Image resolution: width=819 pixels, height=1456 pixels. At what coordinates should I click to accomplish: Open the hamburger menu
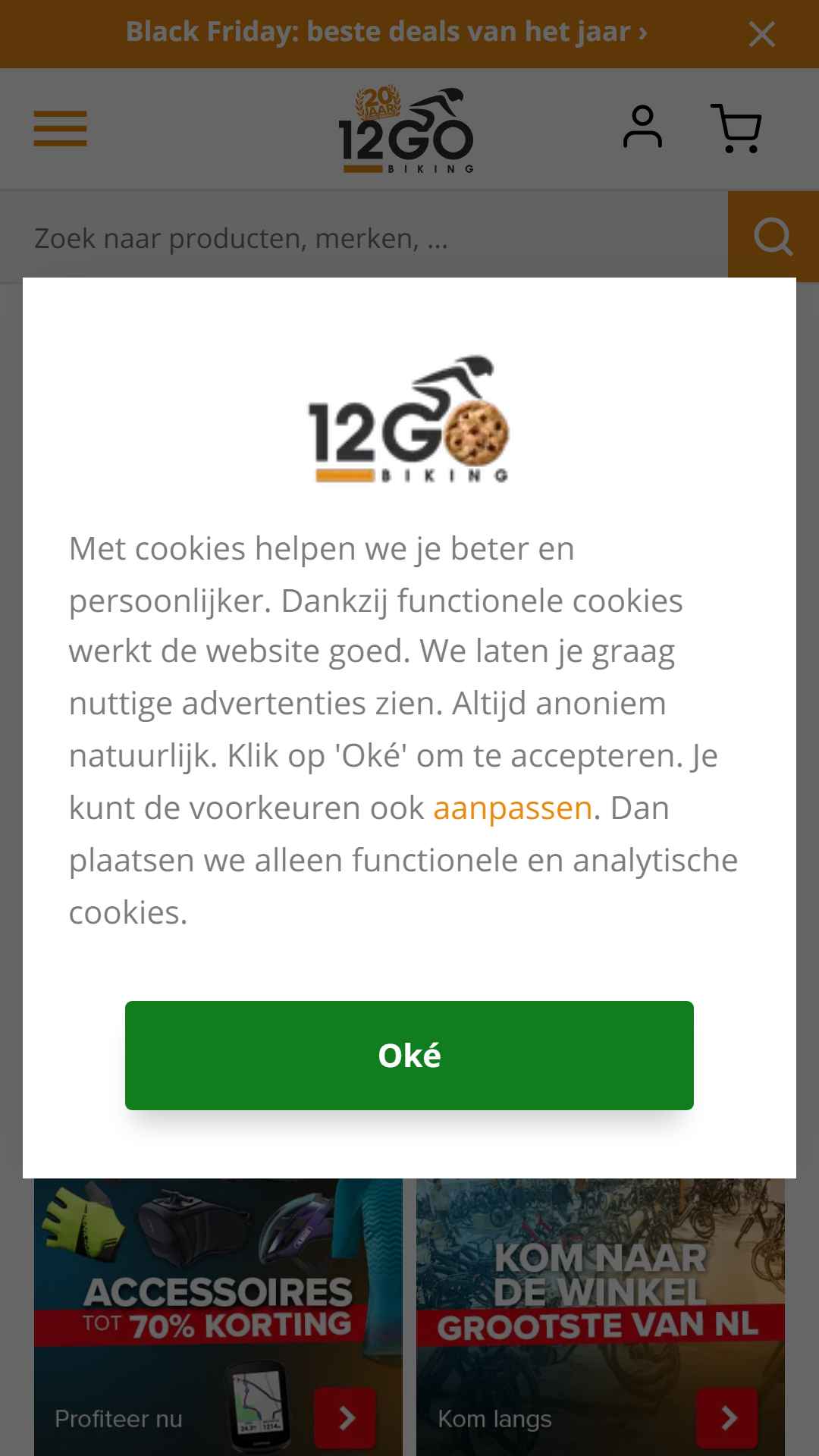pyautogui.click(x=61, y=128)
